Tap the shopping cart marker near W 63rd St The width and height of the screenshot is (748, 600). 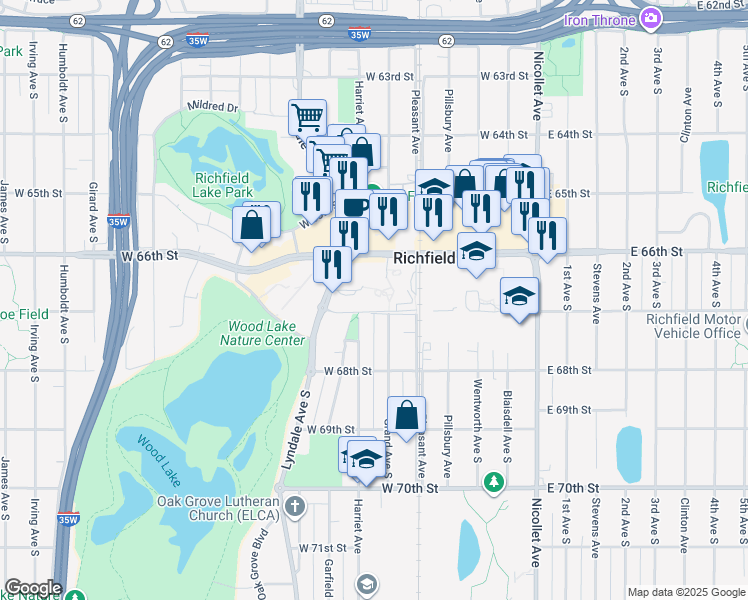click(308, 118)
